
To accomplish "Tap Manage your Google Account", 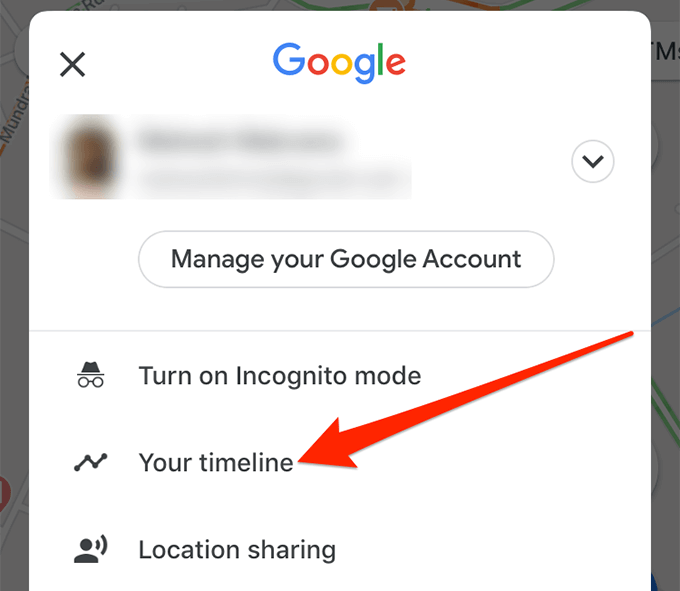I will coord(346,259).
